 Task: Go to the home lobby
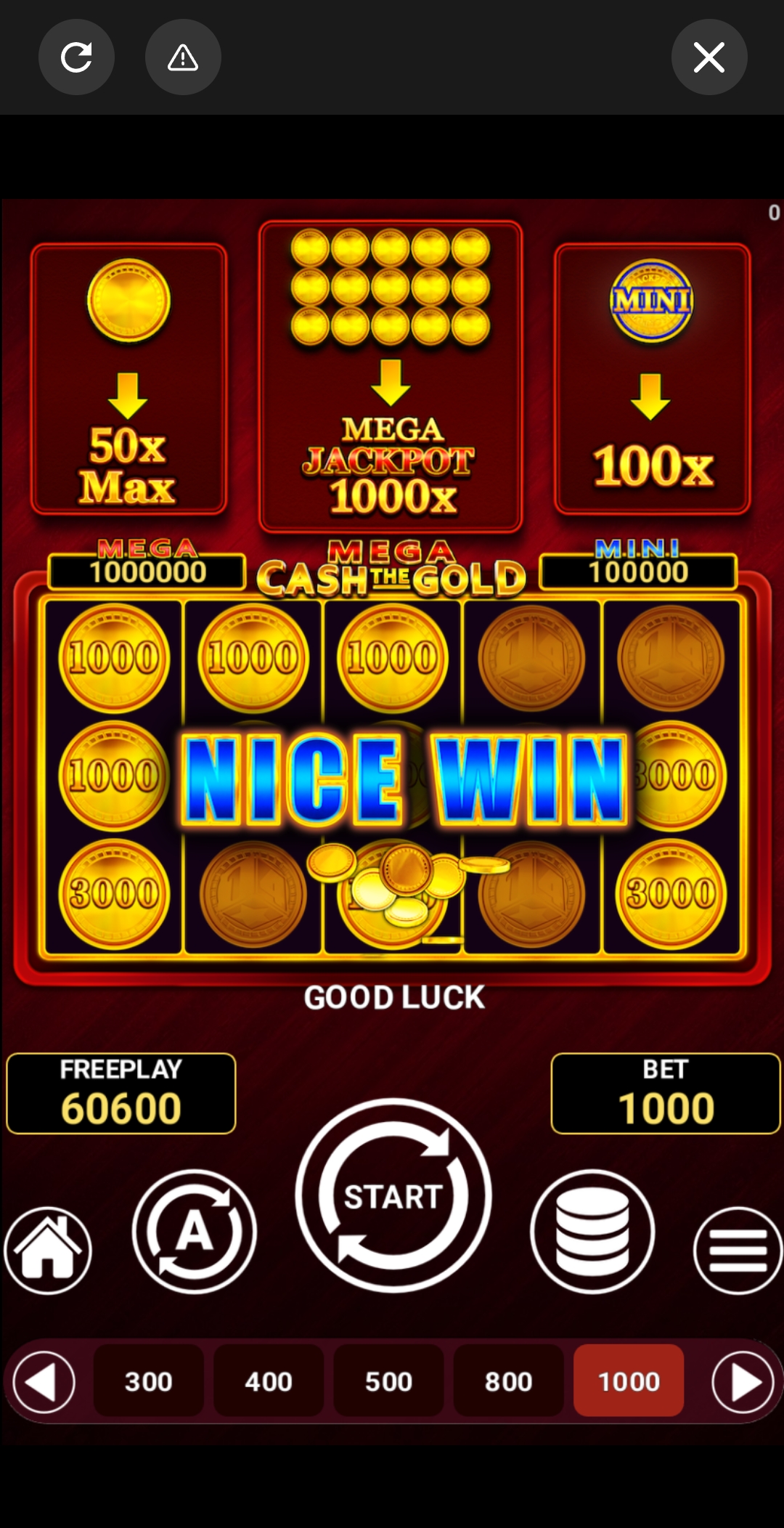[x=48, y=1250]
